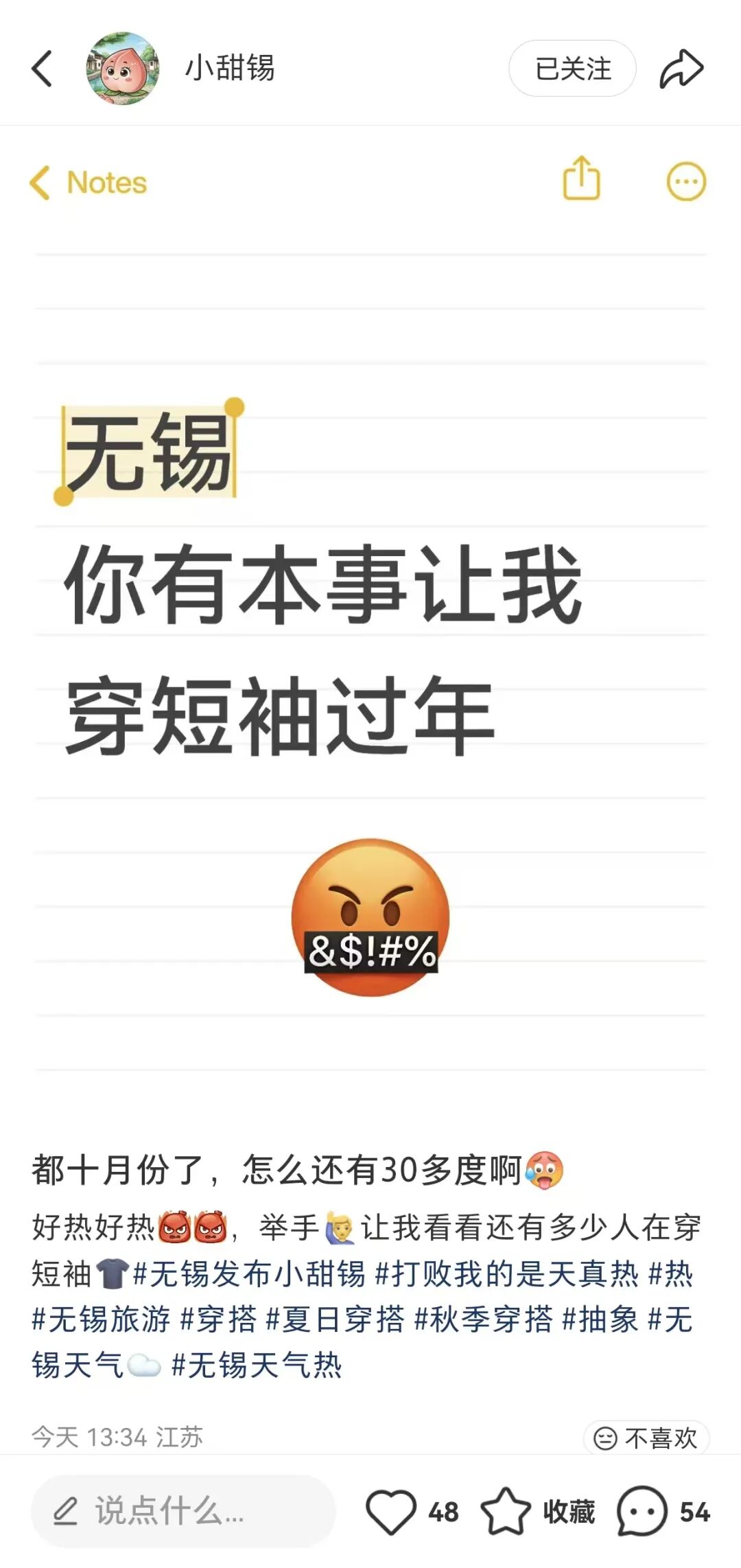Open hashtag #抽象
The width and height of the screenshot is (741, 1568).
pos(600,1319)
